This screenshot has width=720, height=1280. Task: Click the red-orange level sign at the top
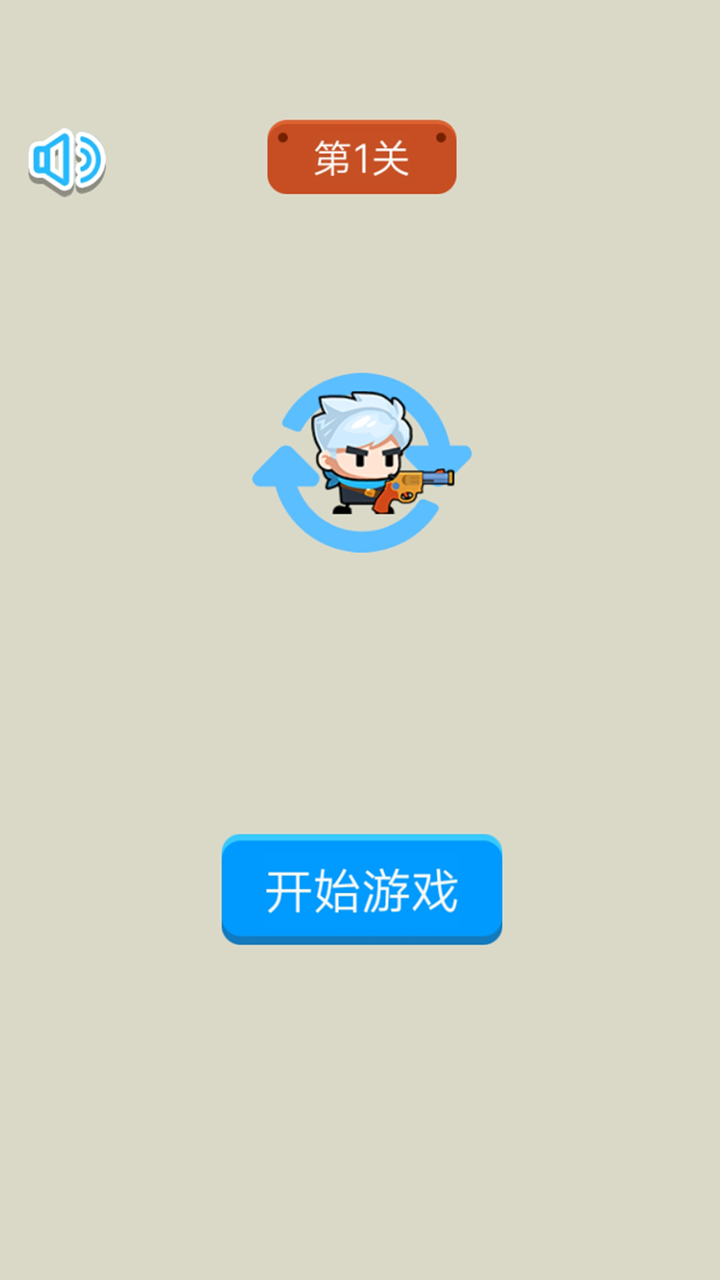[x=360, y=156]
